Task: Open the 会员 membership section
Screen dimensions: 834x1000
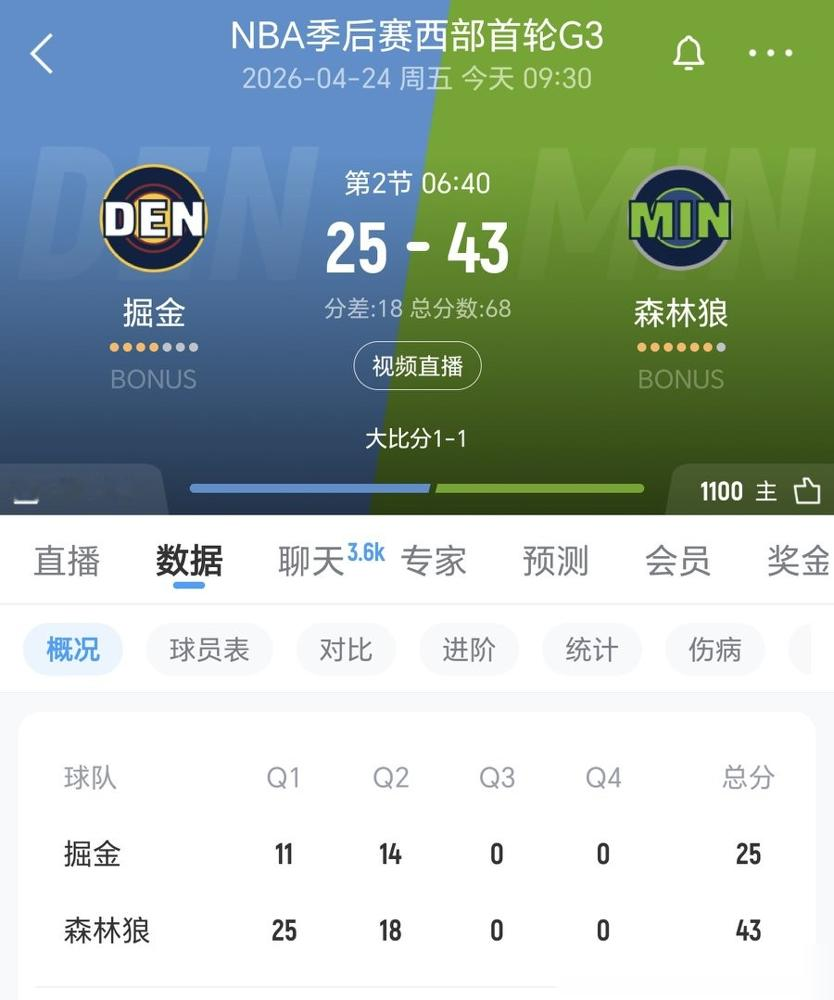Action: pyautogui.click(x=677, y=561)
